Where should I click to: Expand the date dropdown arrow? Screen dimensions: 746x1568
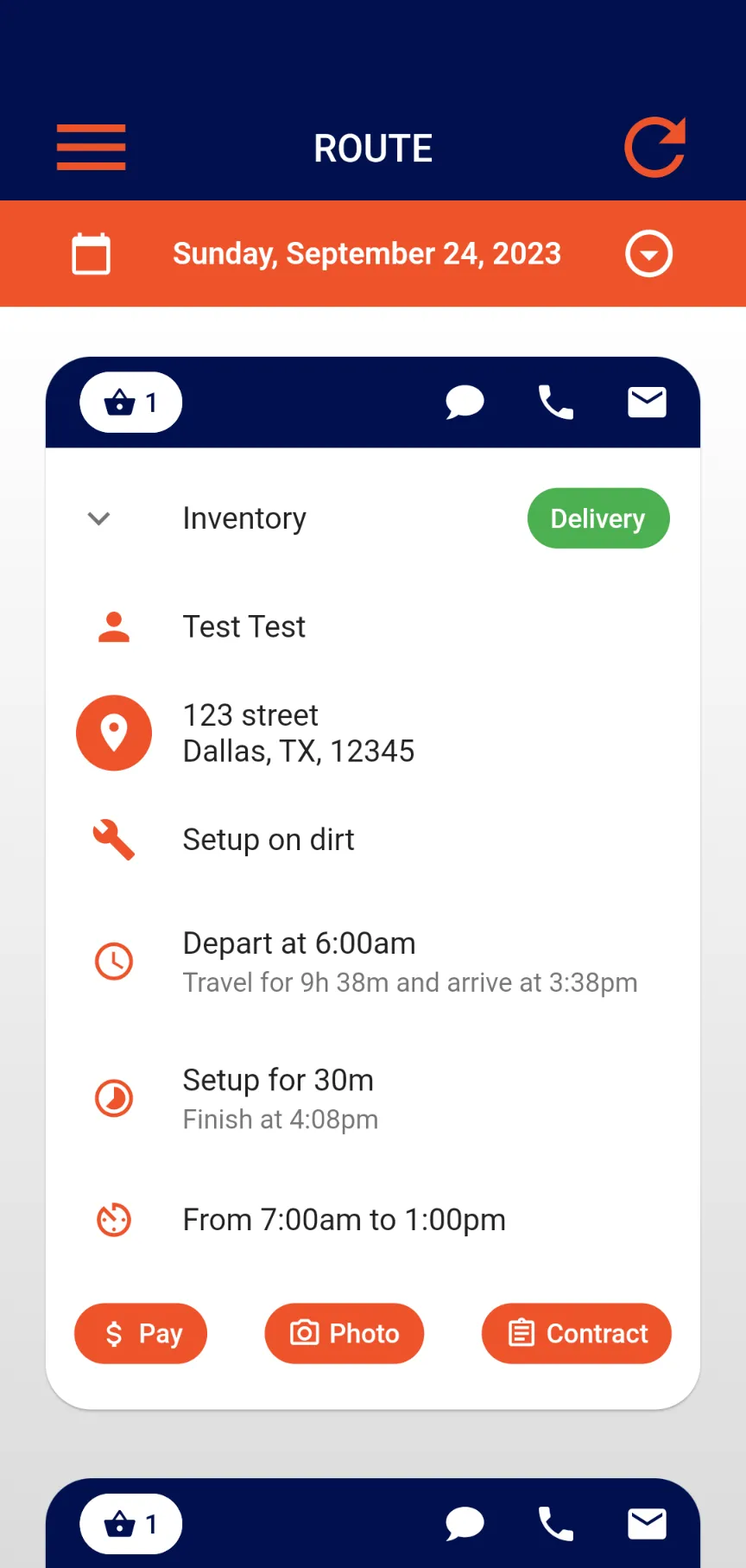[x=648, y=254]
